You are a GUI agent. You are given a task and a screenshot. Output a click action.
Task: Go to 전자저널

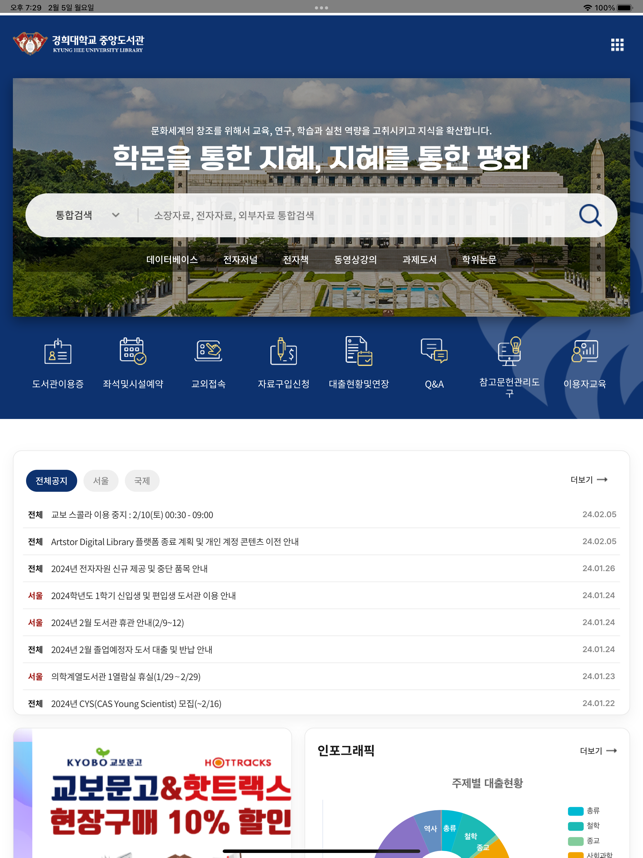240,260
